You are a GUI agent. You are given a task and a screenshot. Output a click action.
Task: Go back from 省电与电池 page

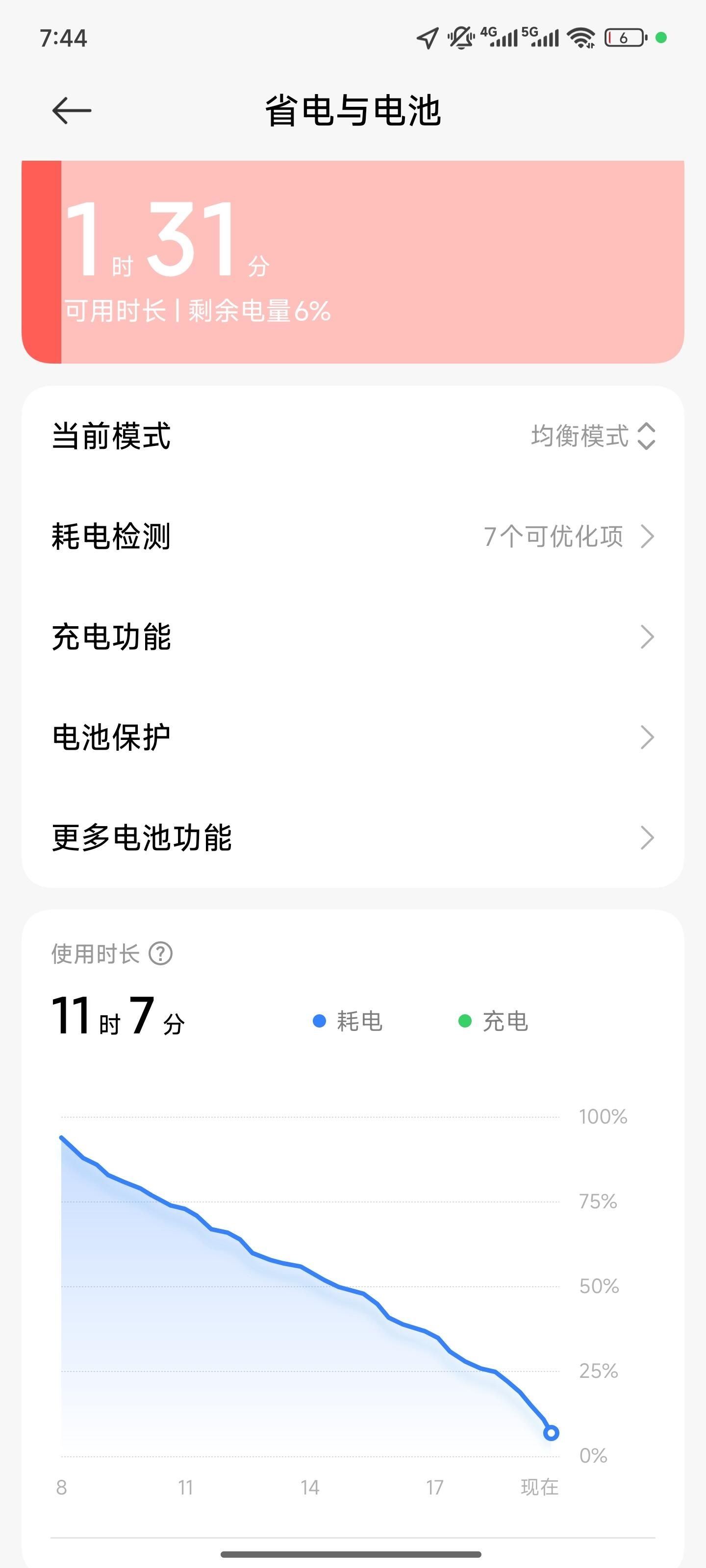click(71, 111)
